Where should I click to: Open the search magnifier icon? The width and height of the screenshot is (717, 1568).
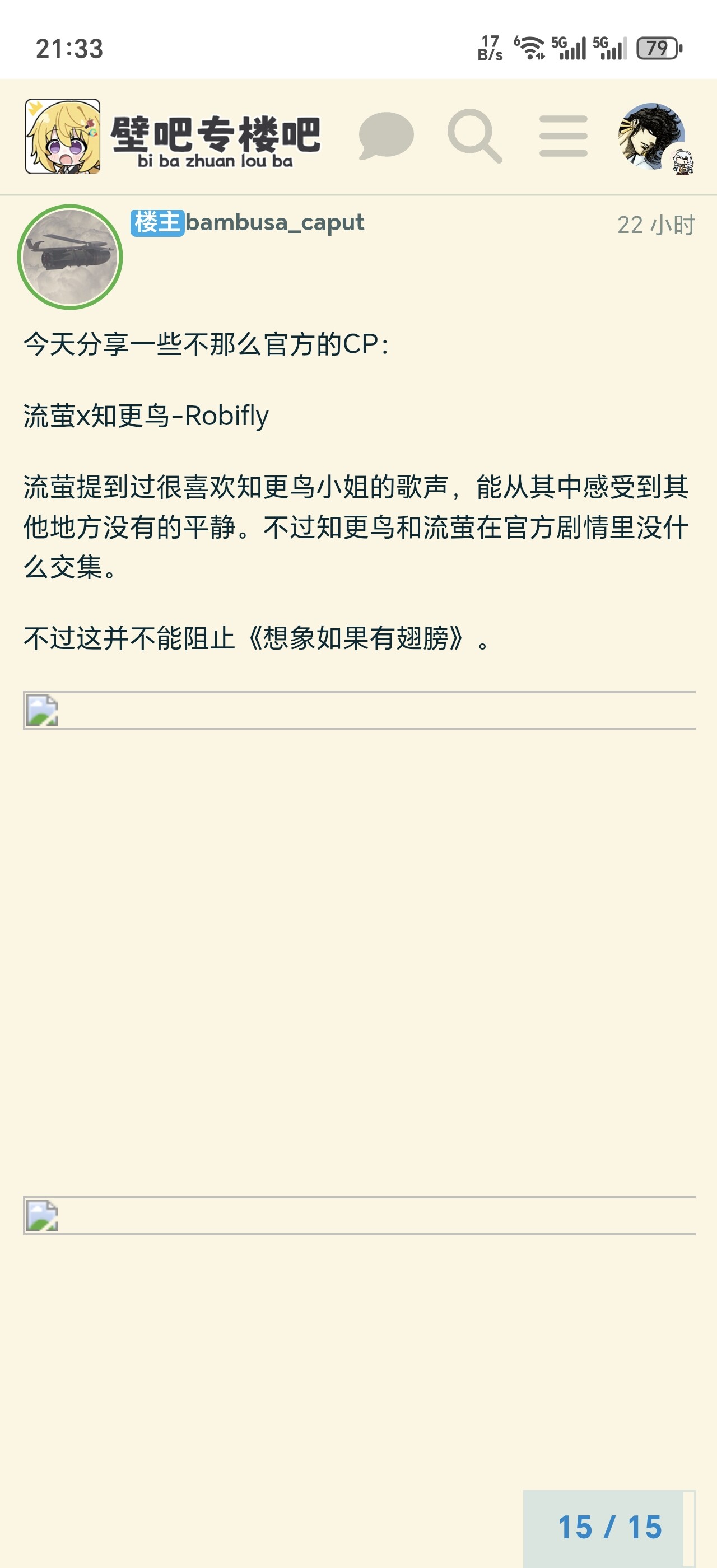(474, 136)
